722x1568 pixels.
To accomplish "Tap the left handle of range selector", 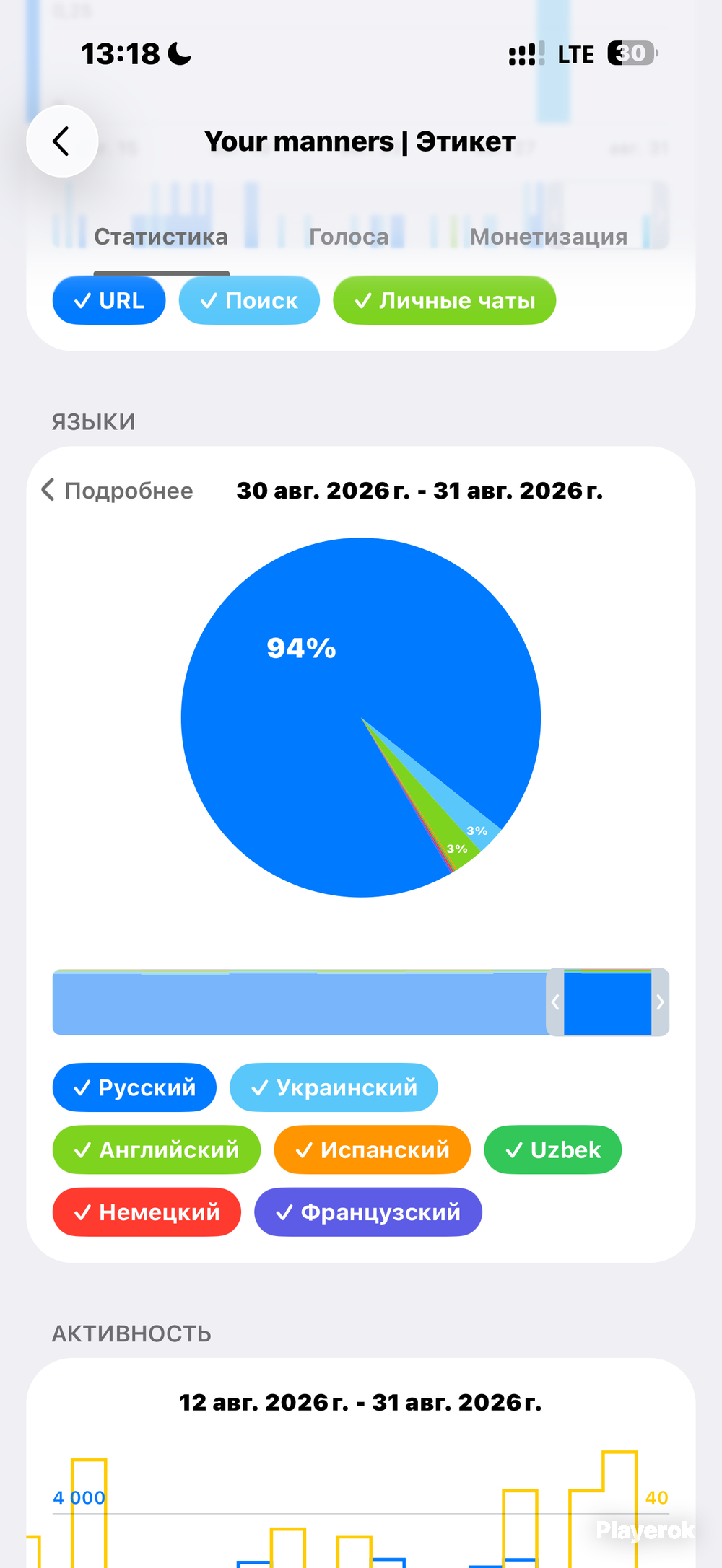I will [x=555, y=1002].
